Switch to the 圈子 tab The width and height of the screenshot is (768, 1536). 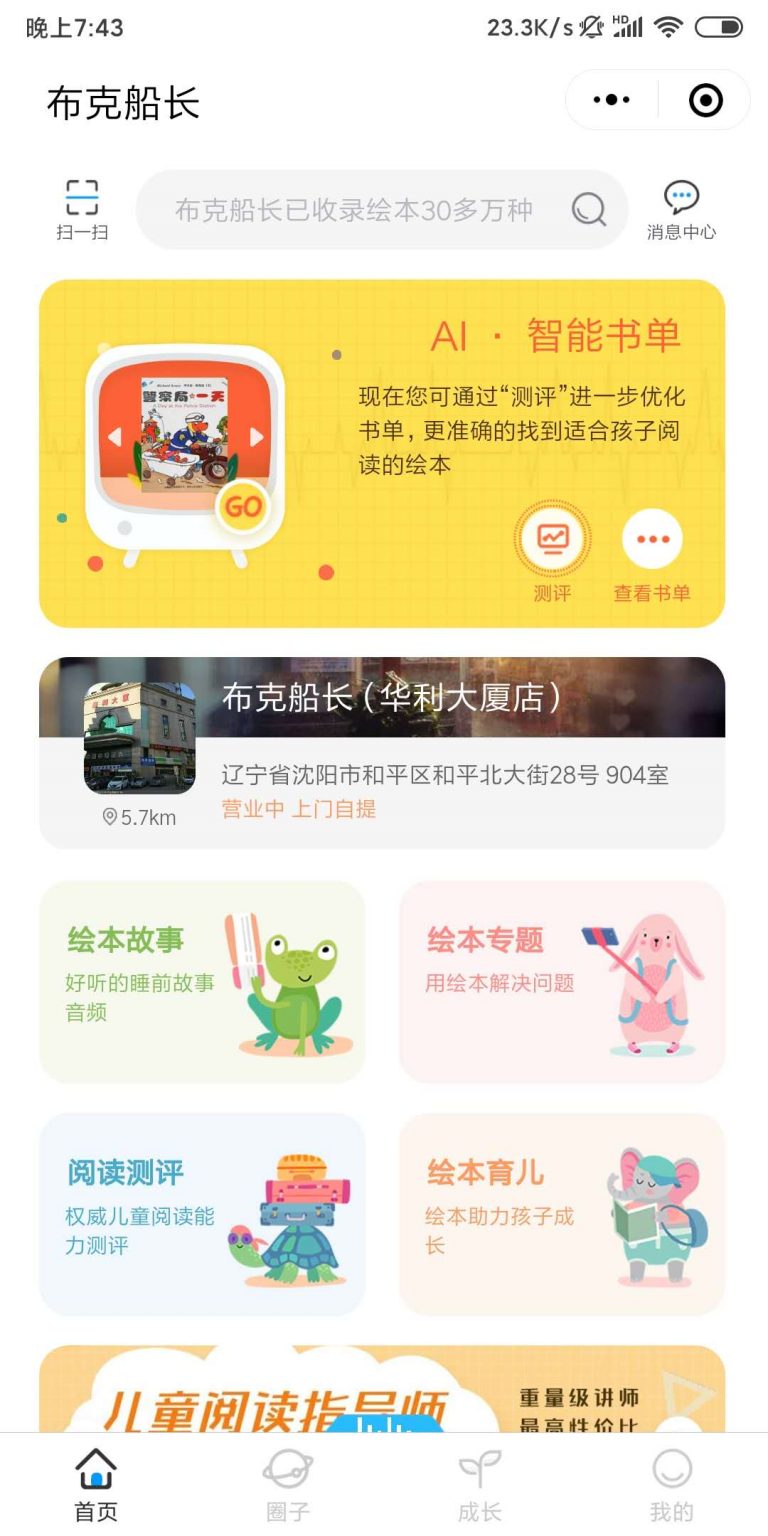[x=287, y=1480]
